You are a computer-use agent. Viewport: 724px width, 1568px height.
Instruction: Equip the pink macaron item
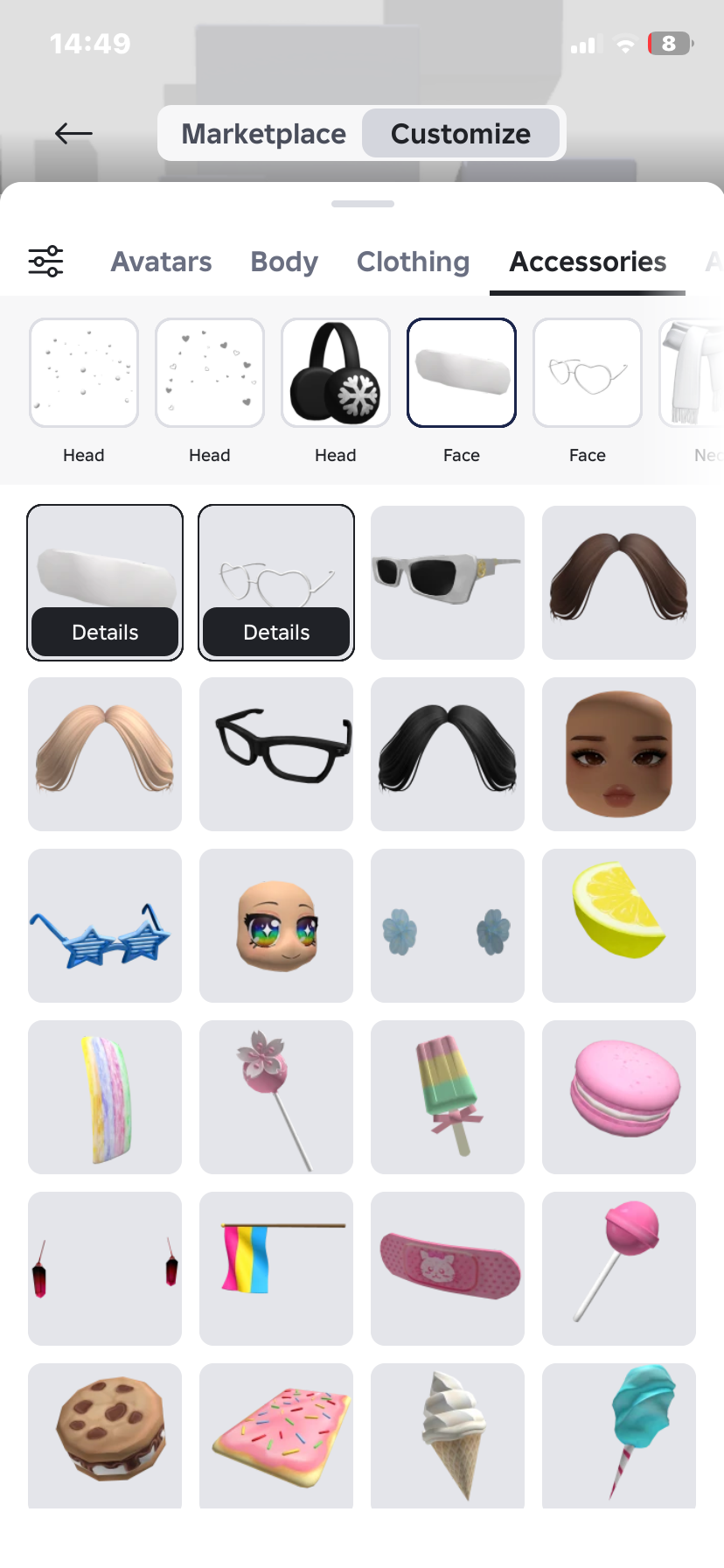[x=619, y=1096]
